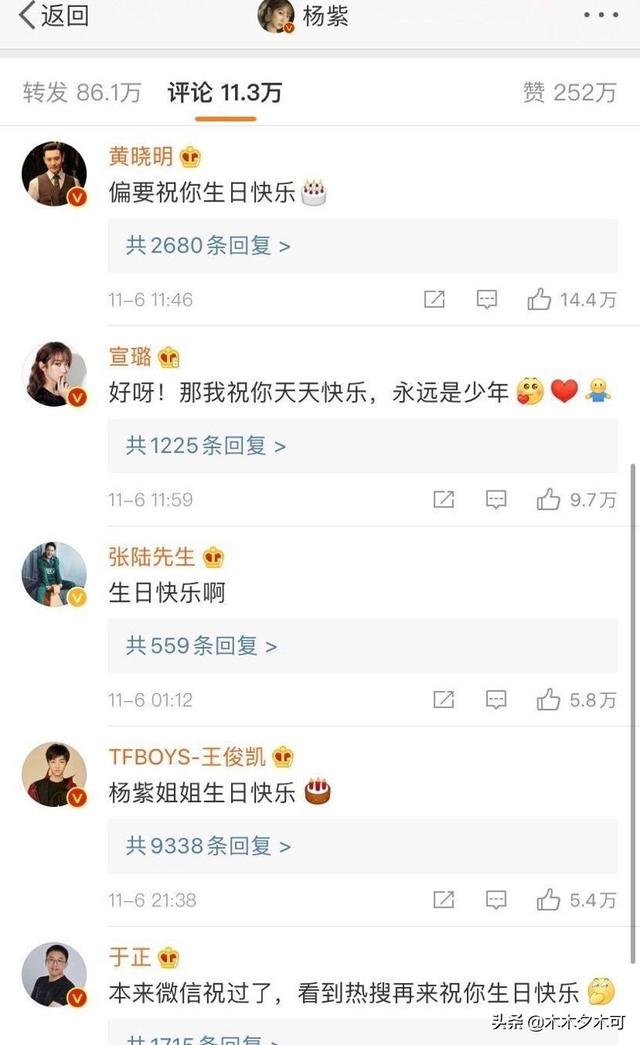
Task: Open TFBOYS-王俊凯's username link
Action: (x=188, y=757)
